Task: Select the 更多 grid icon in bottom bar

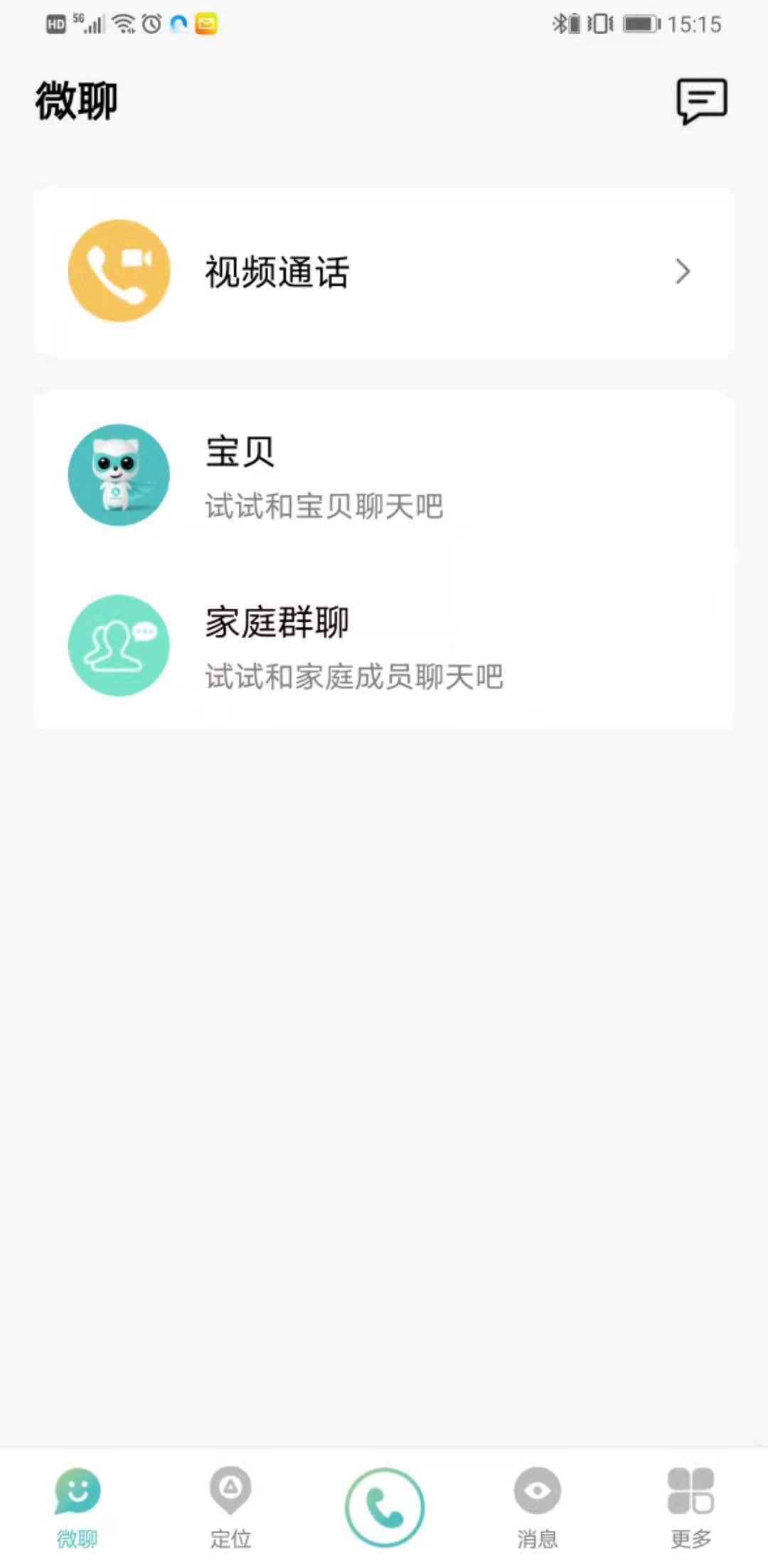Action: coord(691,1490)
